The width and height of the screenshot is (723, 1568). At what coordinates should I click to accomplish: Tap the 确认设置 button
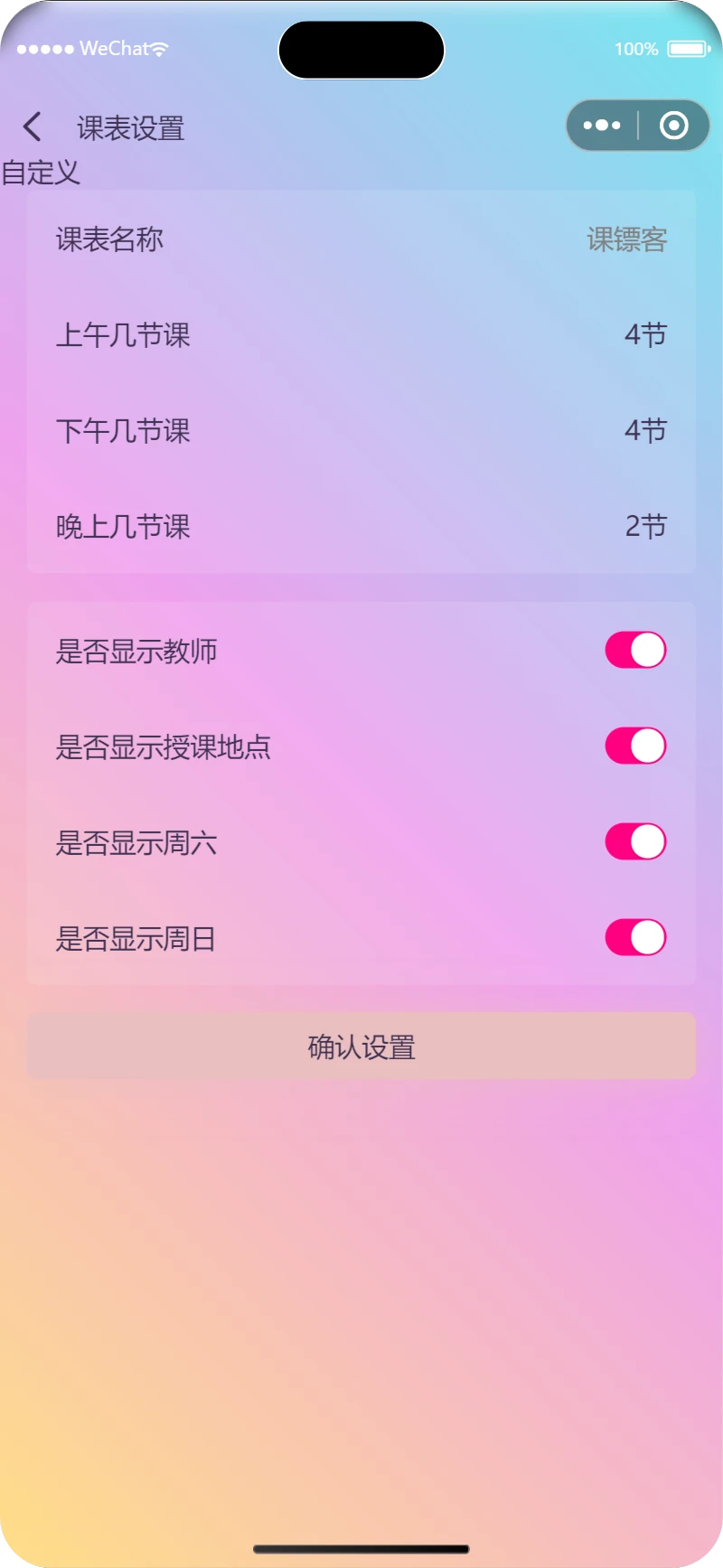click(361, 1046)
